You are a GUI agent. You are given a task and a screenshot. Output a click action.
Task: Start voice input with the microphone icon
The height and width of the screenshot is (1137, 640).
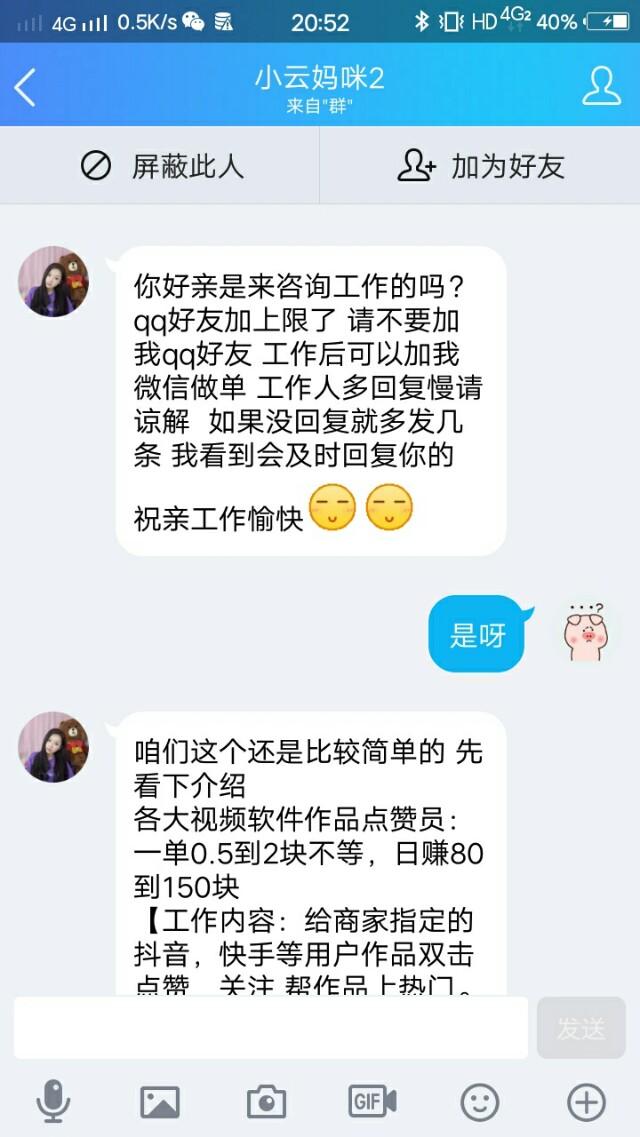pos(53,1102)
